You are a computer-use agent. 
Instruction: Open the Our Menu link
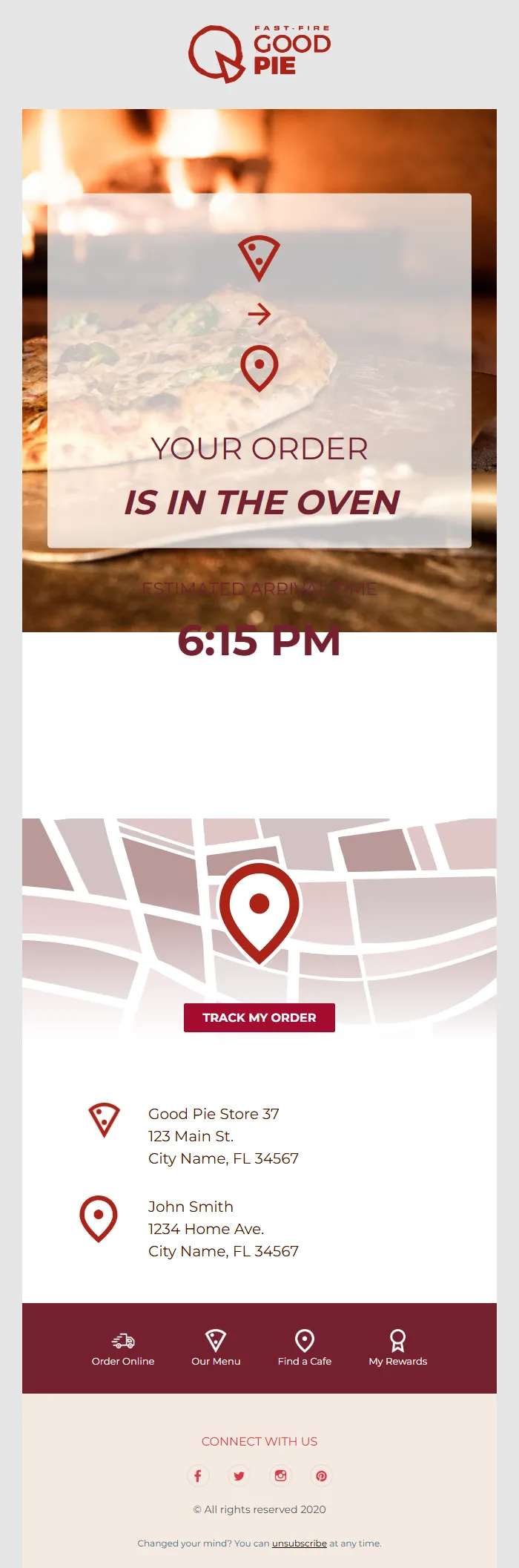216,1349
